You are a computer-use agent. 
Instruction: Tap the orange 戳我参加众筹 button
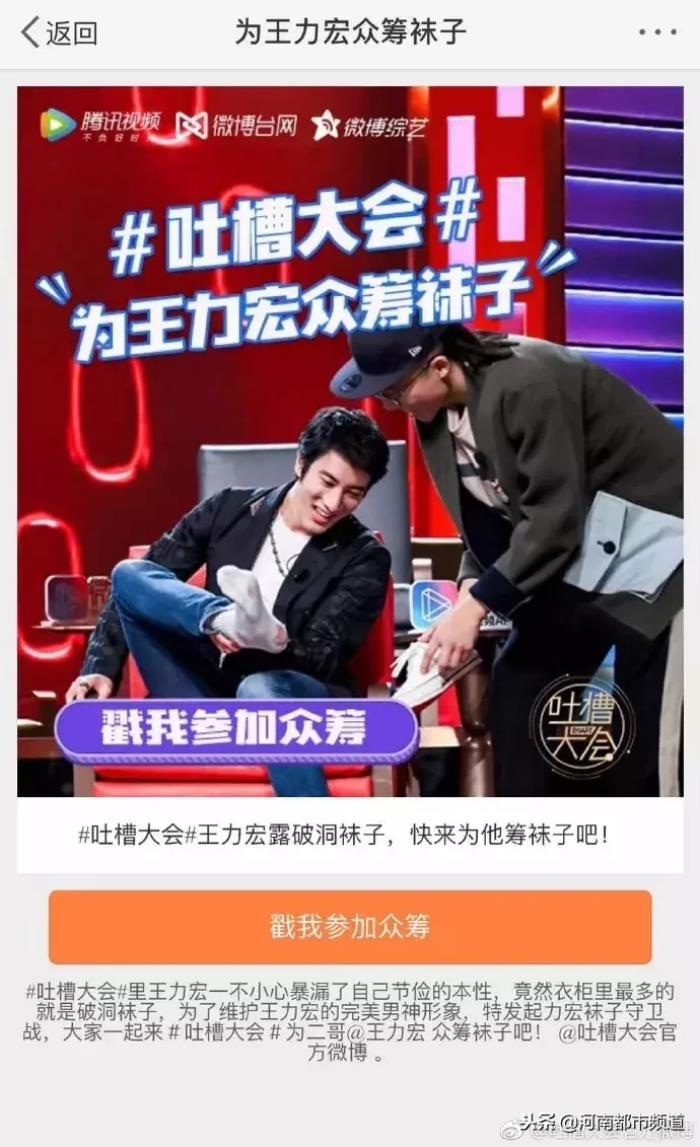(350, 926)
